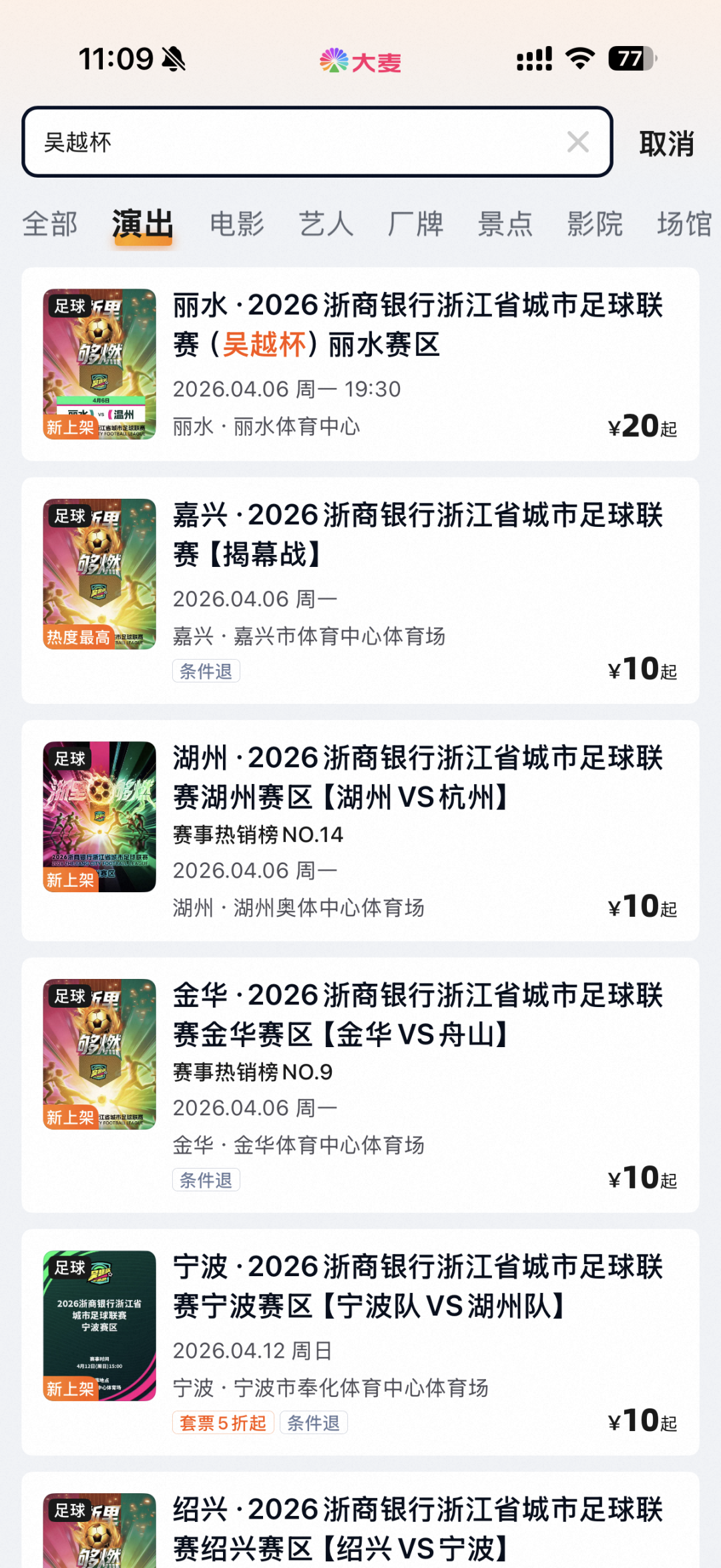
Task: Open the 艺人 tab
Action: [x=326, y=224]
